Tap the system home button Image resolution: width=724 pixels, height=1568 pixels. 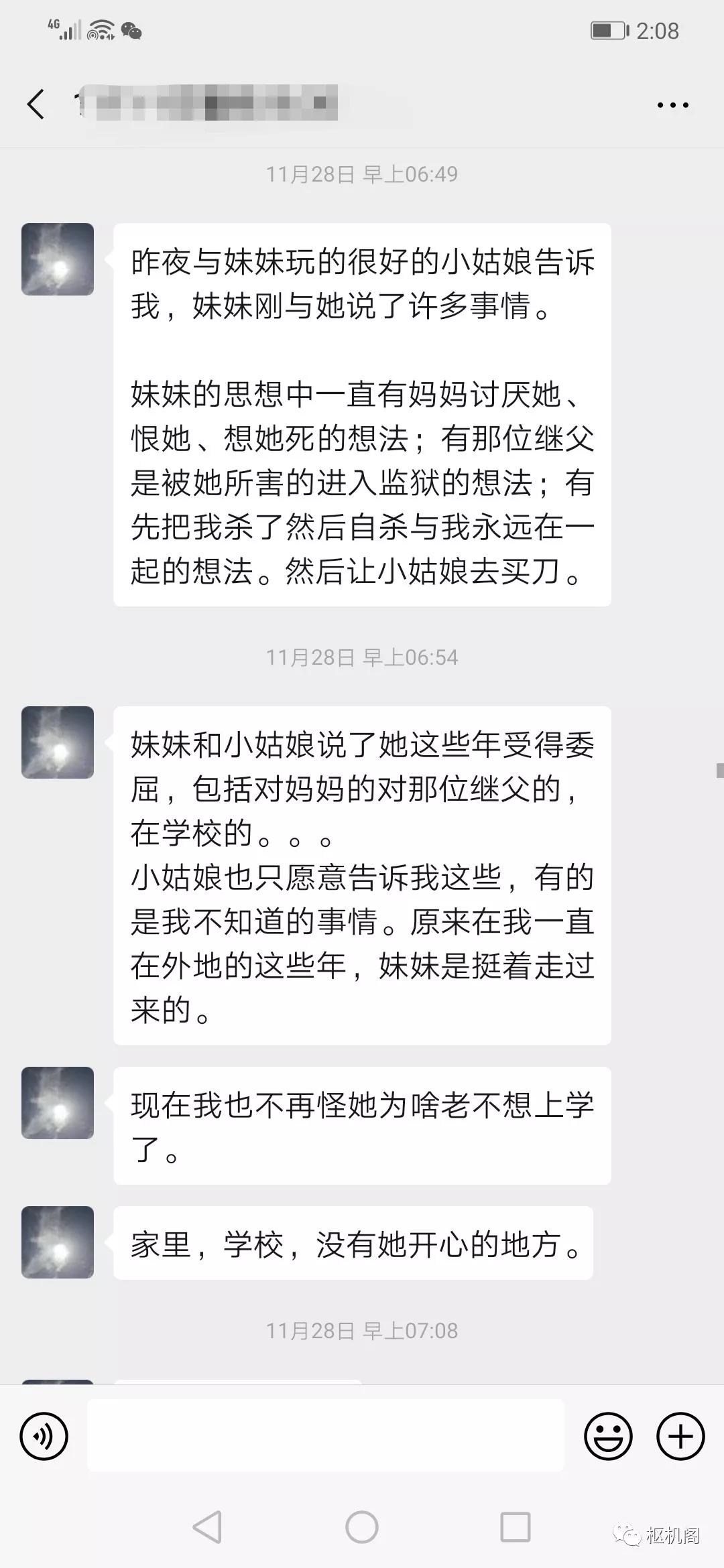click(362, 1526)
